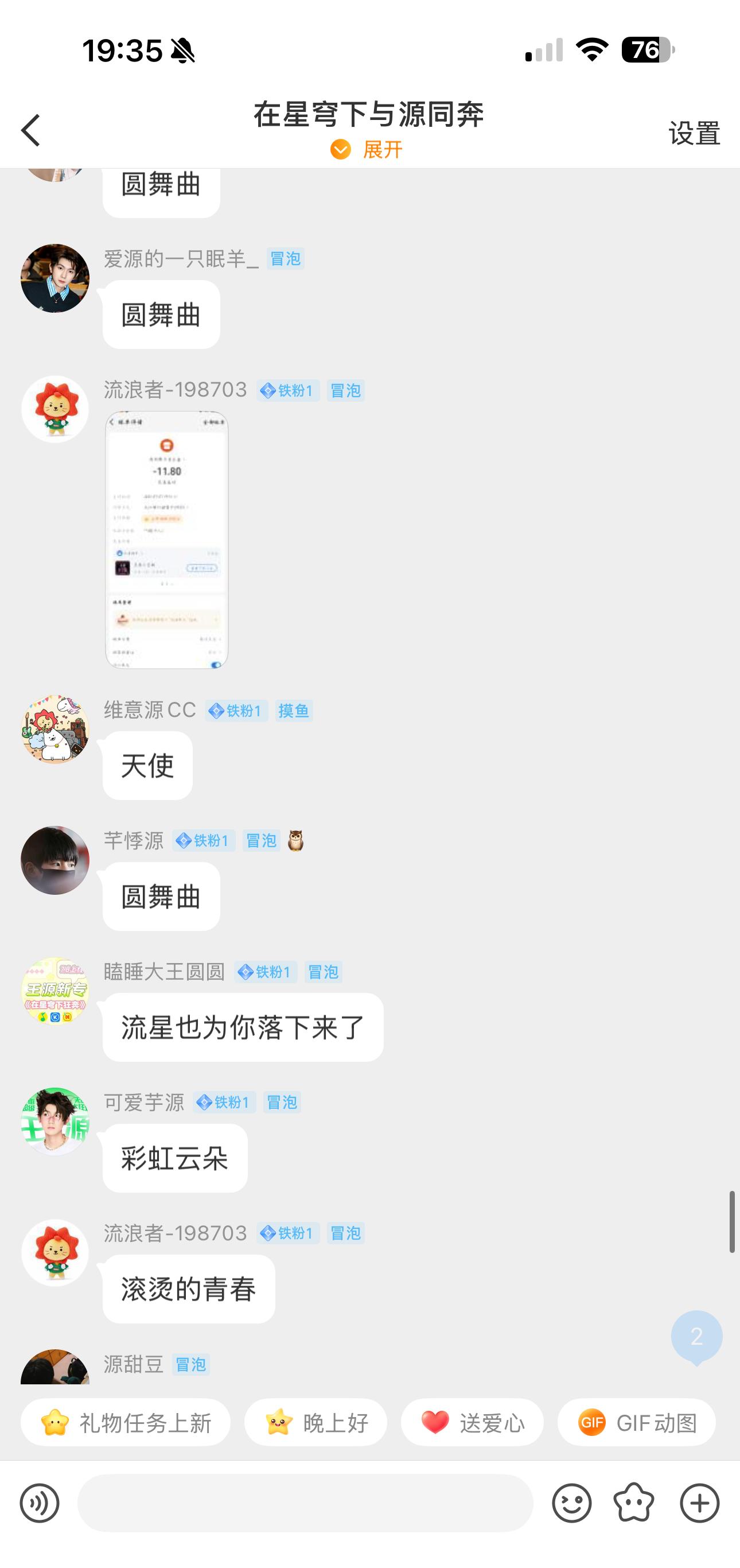Screen dimensions: 740x1568
Task: Open 可爱芋源's profile avatar
Action: (54, 1121)
